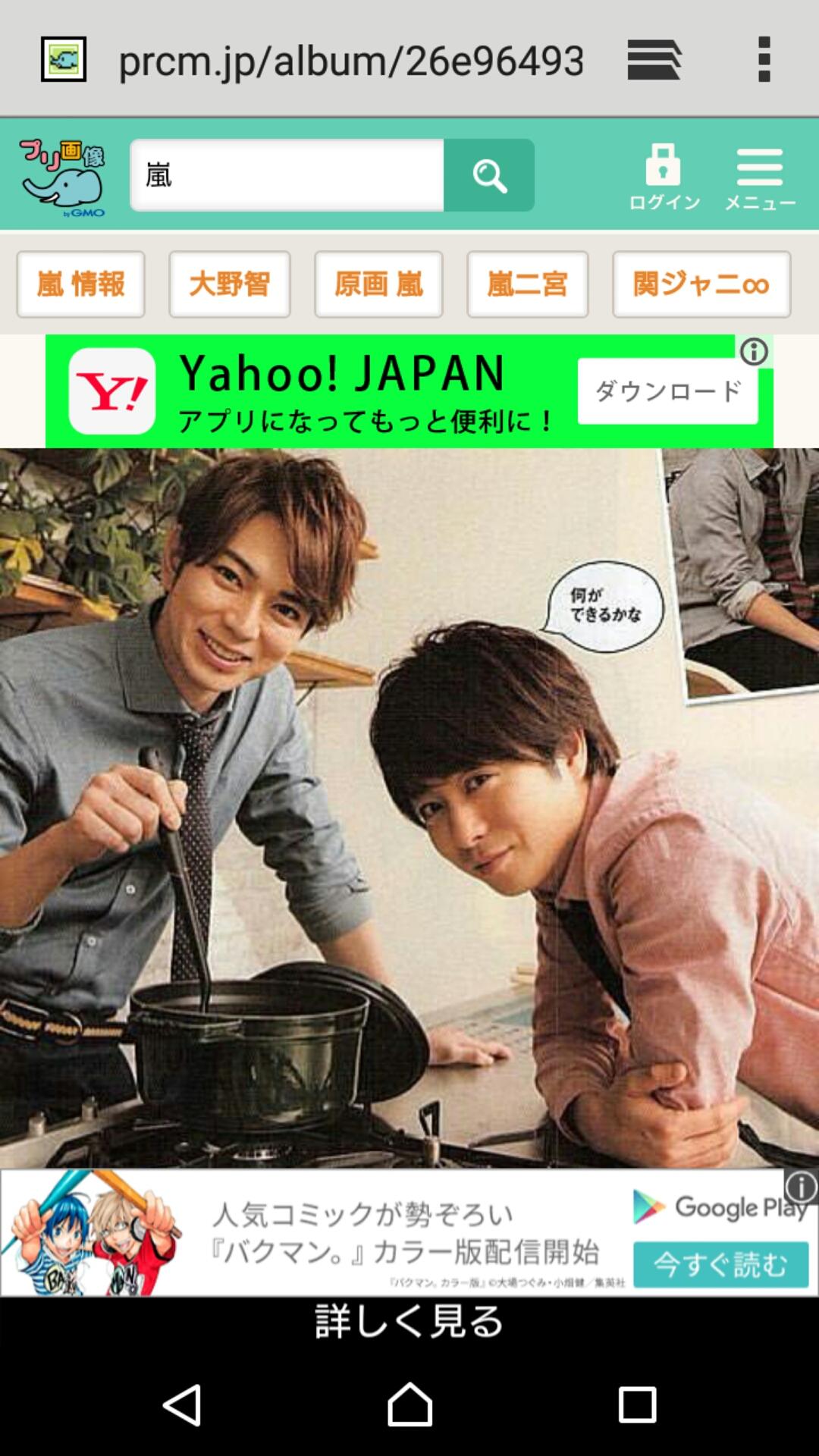Open the browser tabs icon

(x=654, y=59)
